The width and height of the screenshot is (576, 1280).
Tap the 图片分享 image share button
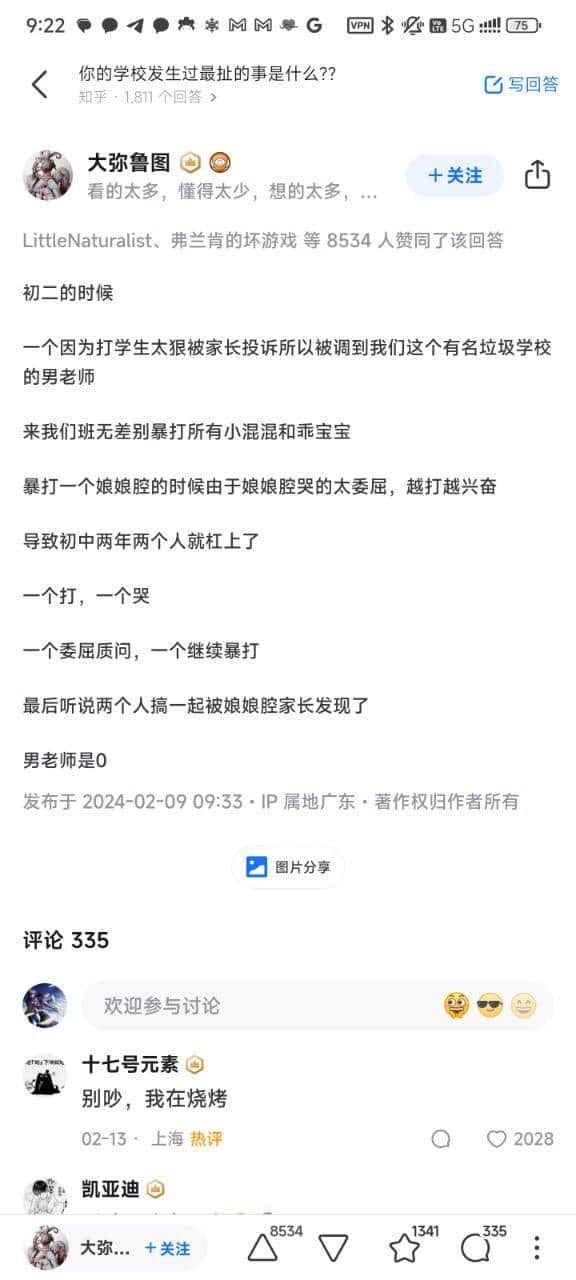[288, 867]
